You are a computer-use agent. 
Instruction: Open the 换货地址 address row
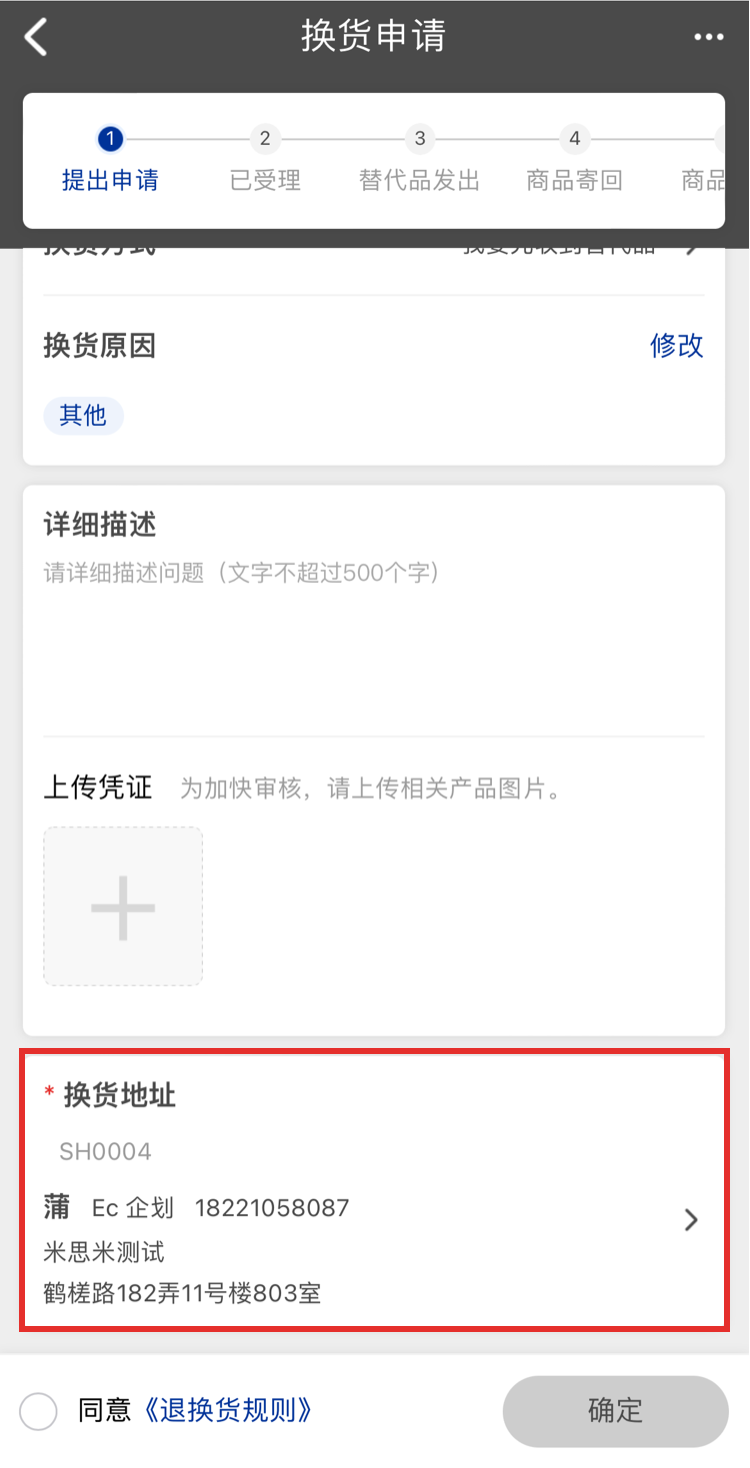coord(374,1220)
